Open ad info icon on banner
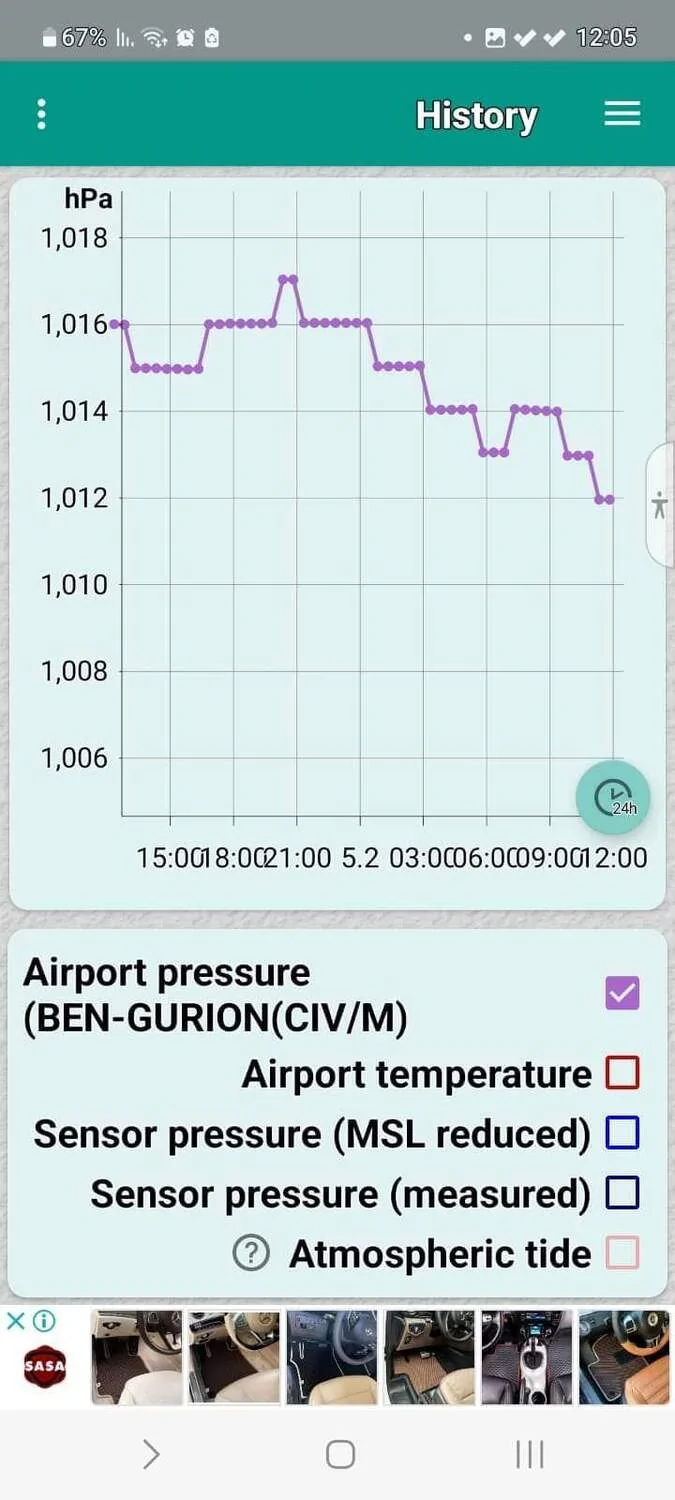This screenshot has height=1500, width=675. [43, 1321]
